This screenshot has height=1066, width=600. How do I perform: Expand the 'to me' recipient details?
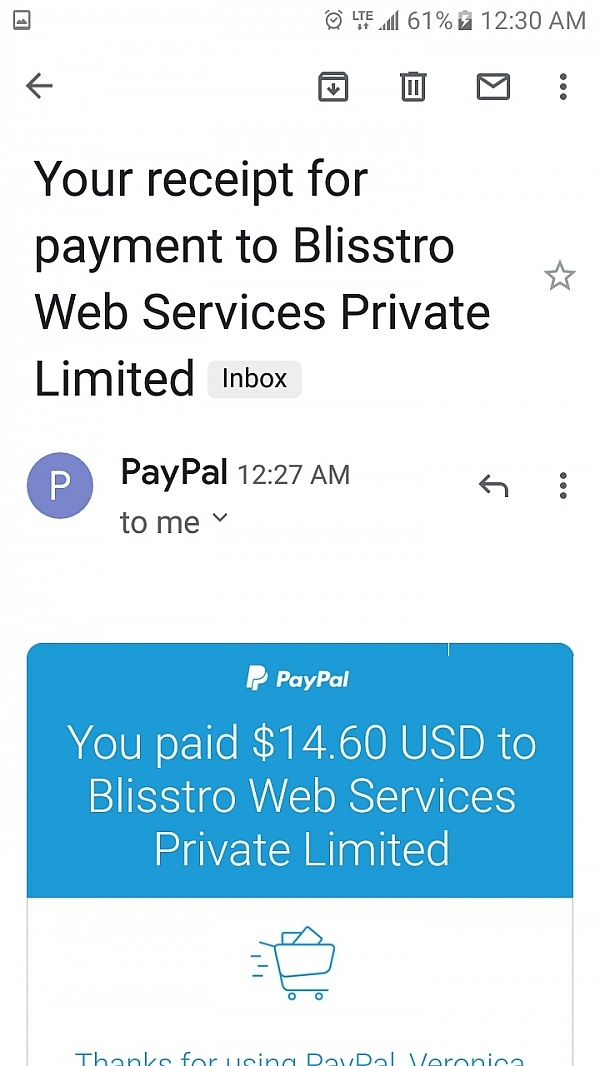pyautogui.click(x=220, y=519)
